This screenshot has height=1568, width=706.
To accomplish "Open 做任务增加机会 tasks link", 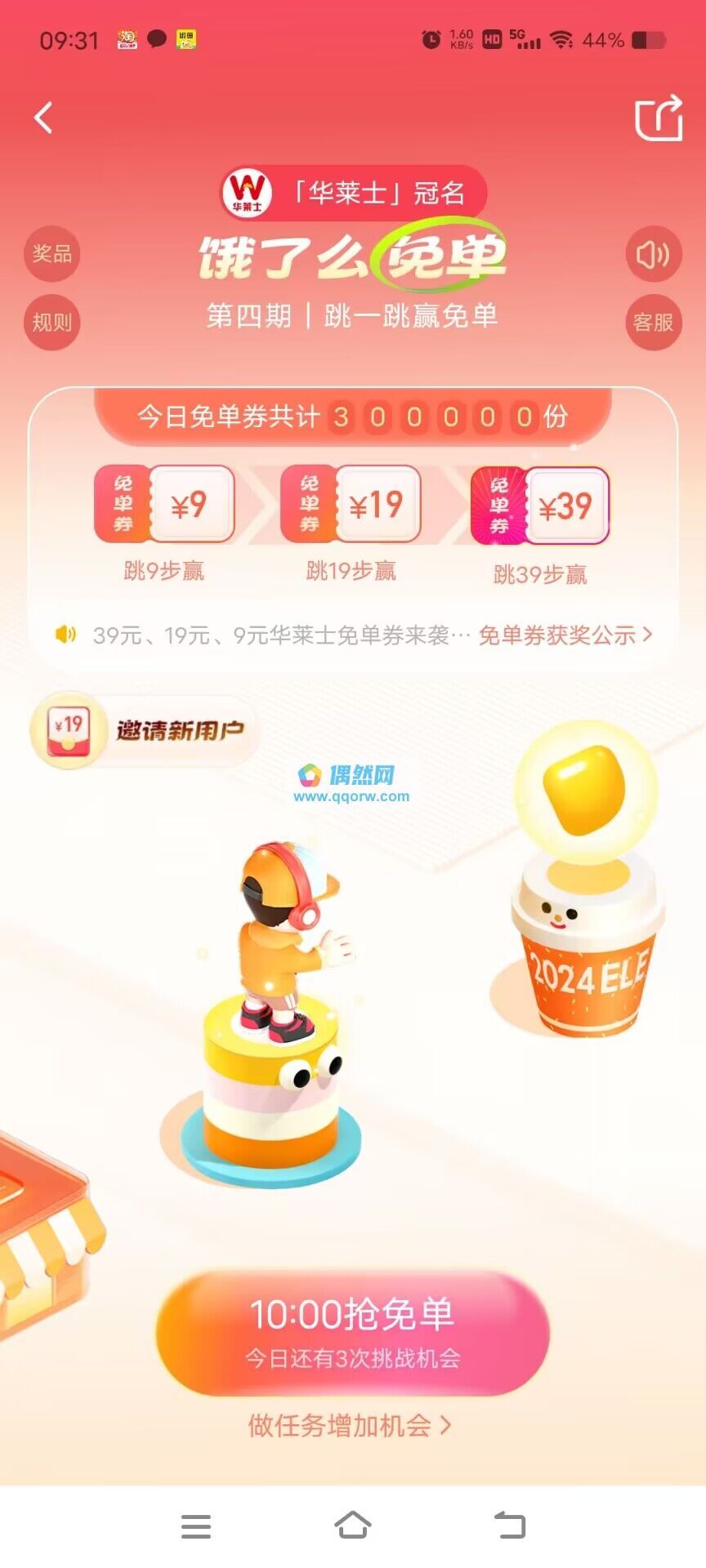I will 349,1426.
